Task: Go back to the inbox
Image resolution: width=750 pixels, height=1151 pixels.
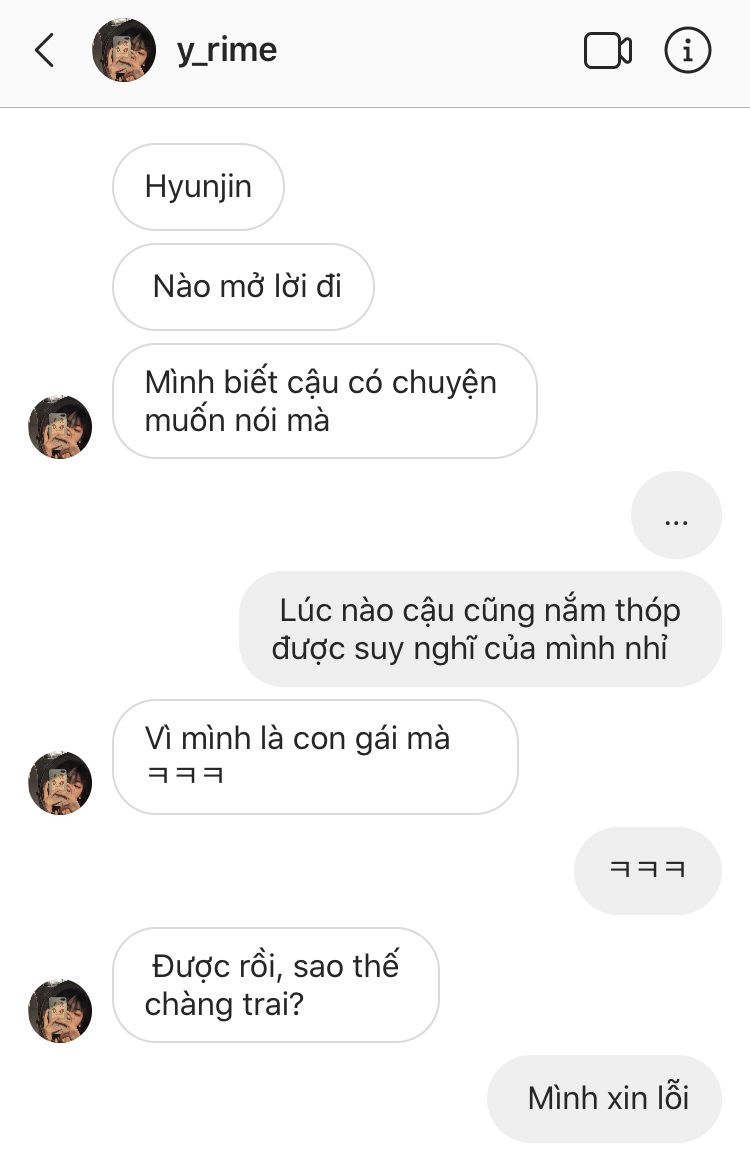Action: [44, 51]
